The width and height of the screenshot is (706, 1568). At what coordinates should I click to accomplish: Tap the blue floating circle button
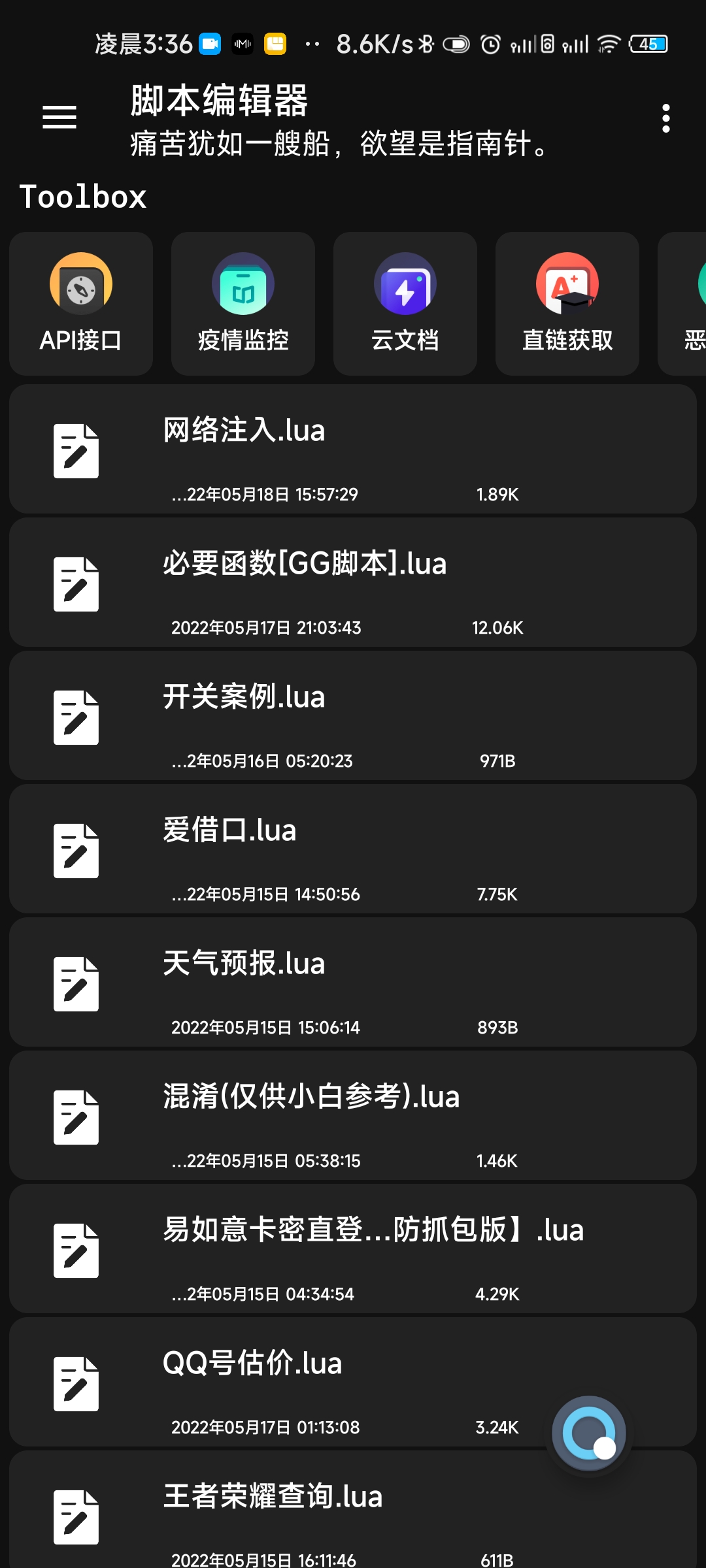point(589,1433)
